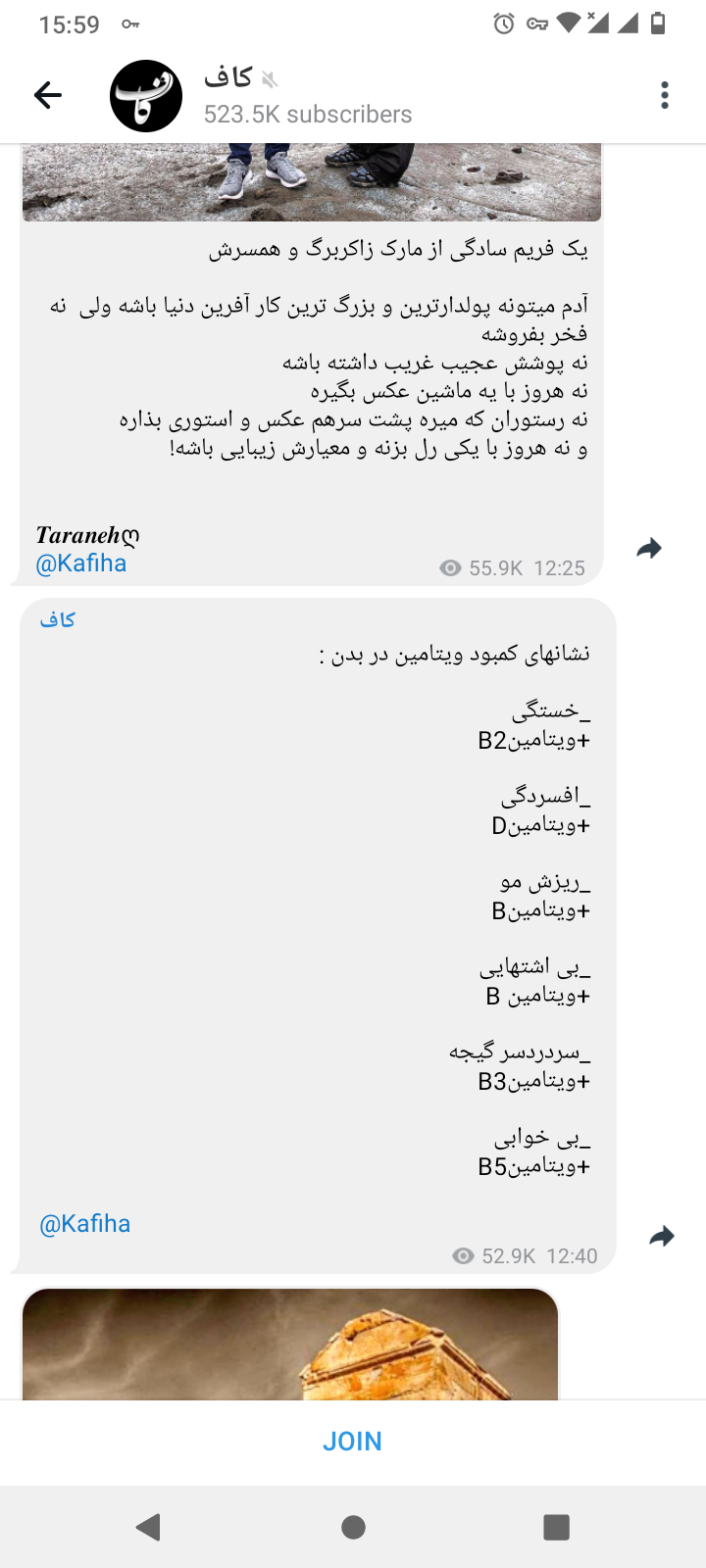Open the @Kafiha link in the vitamin post

(85, 1224)
